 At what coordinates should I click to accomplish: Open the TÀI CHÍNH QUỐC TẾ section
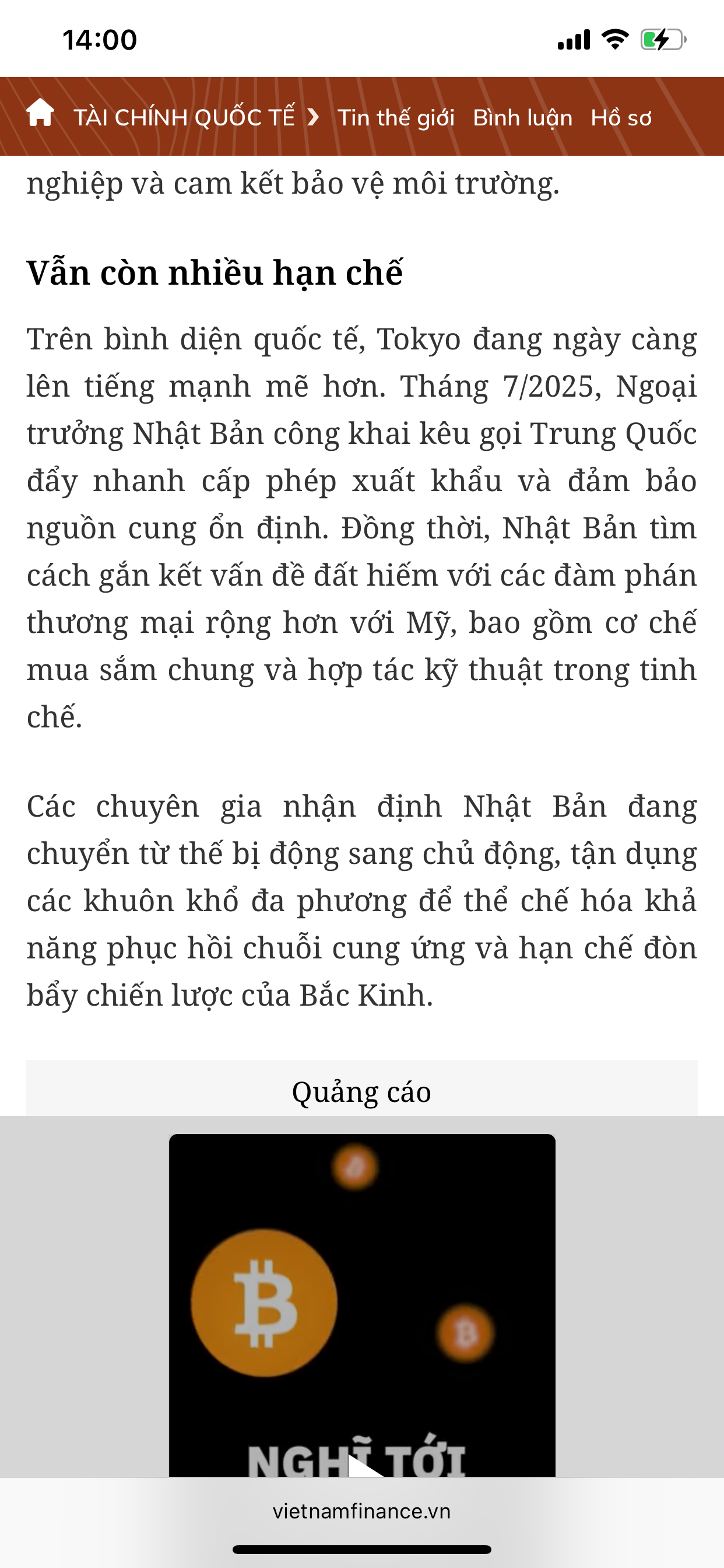[x=184, y=117]
